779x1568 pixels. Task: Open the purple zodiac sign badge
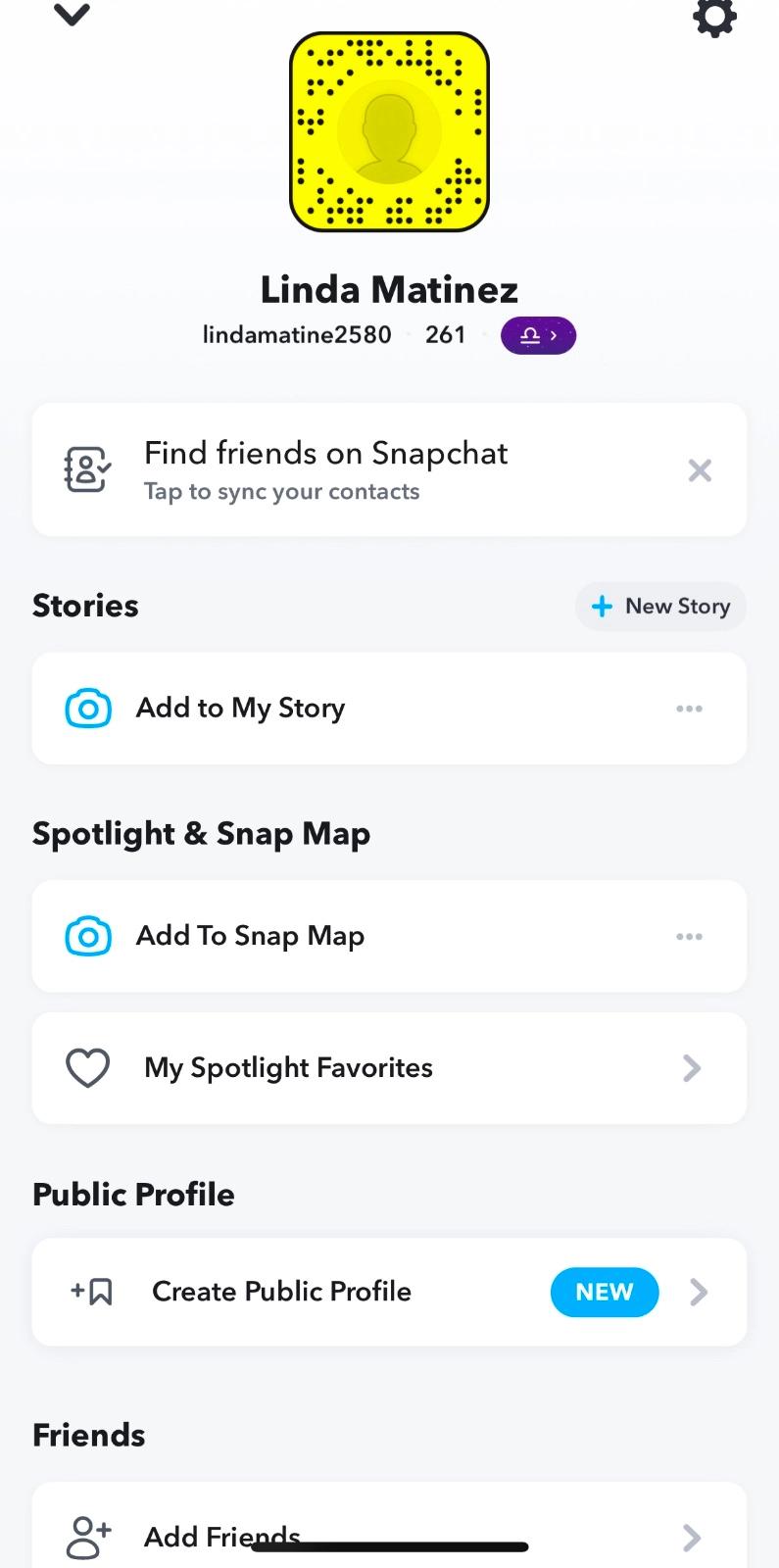[538, 335]
